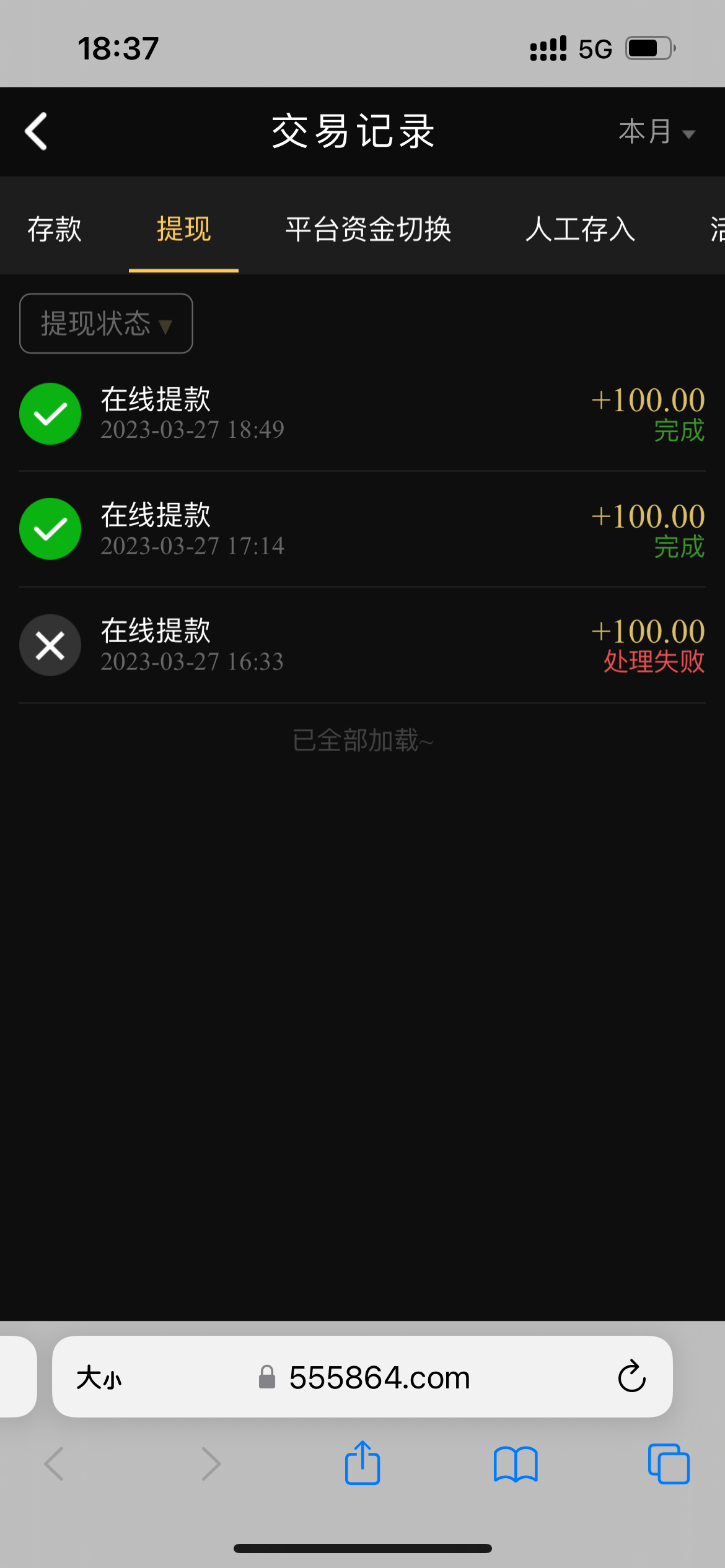
Task: Reload the page in Safari
Action: click(x=631, y=1377)
